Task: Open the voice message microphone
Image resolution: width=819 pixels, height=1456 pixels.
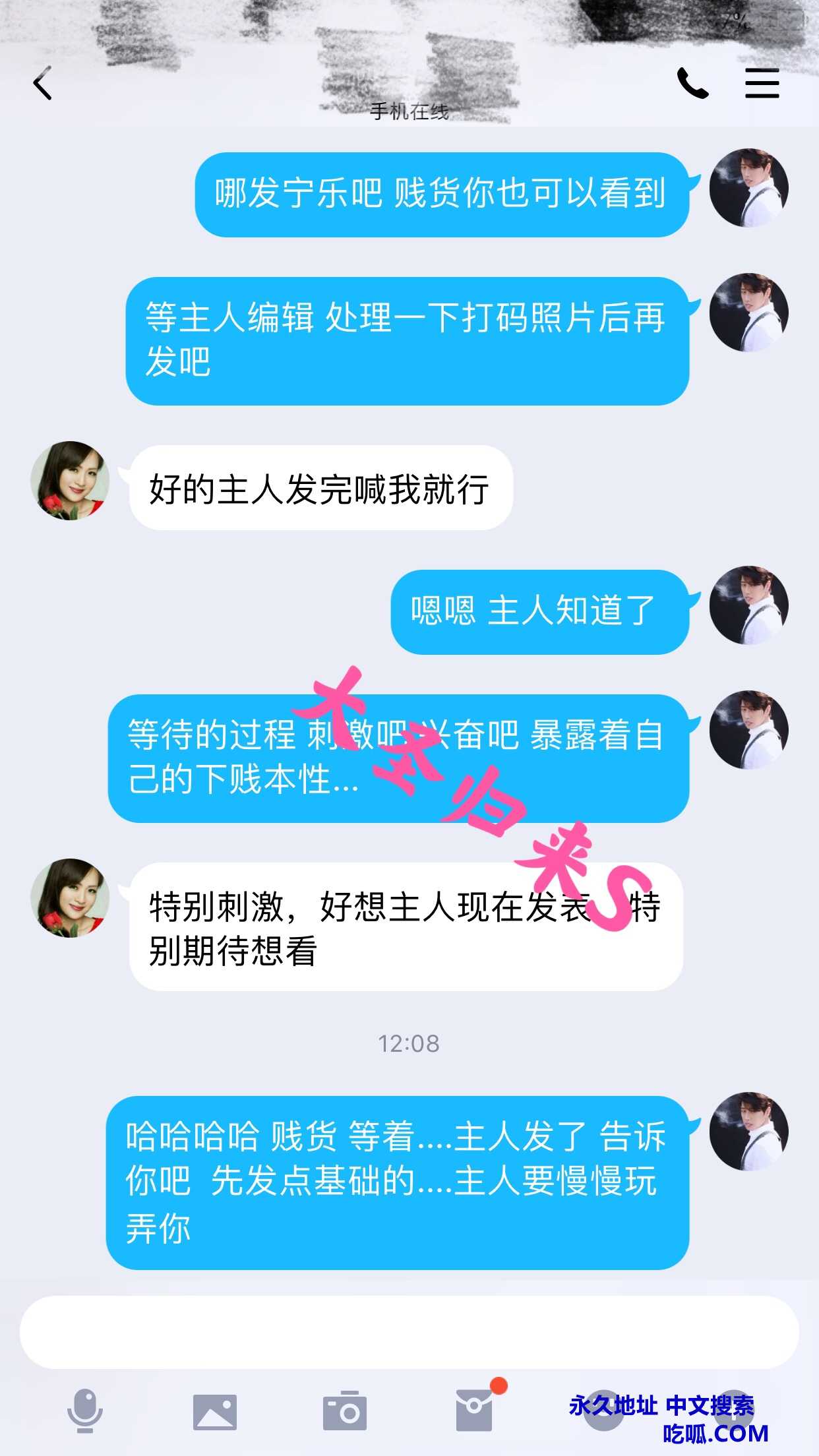Action: point(85,1411)
